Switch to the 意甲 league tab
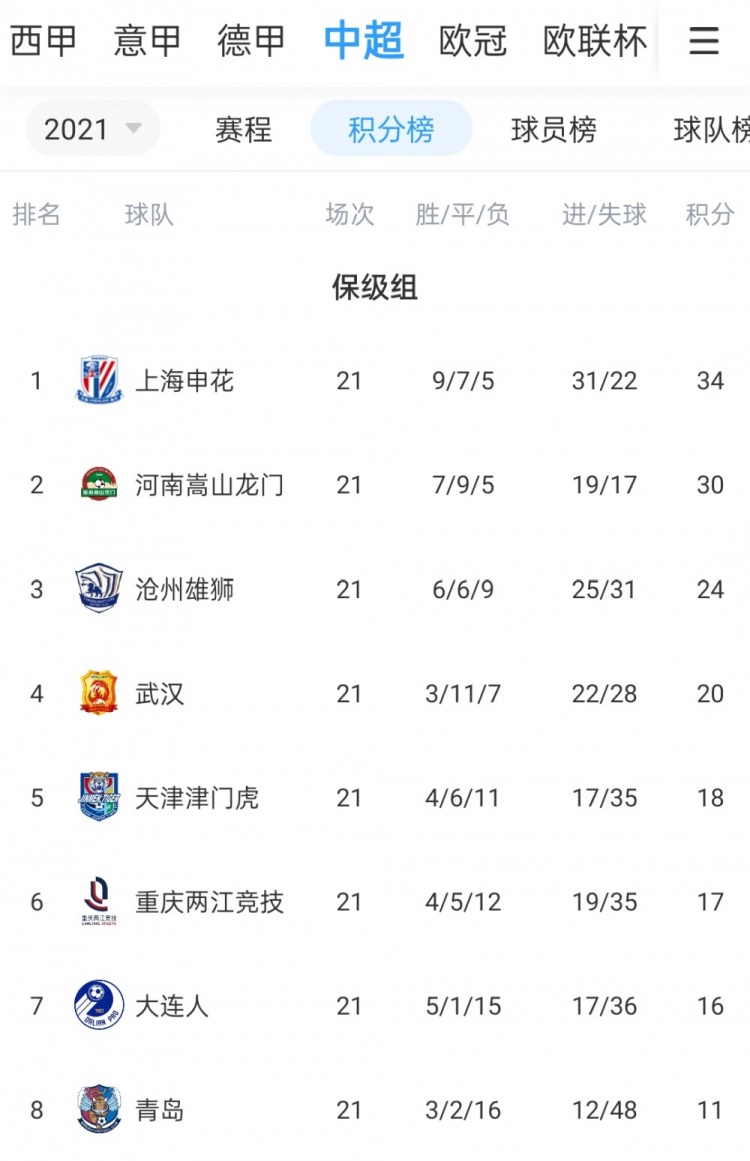This screenshot has width=750, height=1161. [x=148, y=41]
